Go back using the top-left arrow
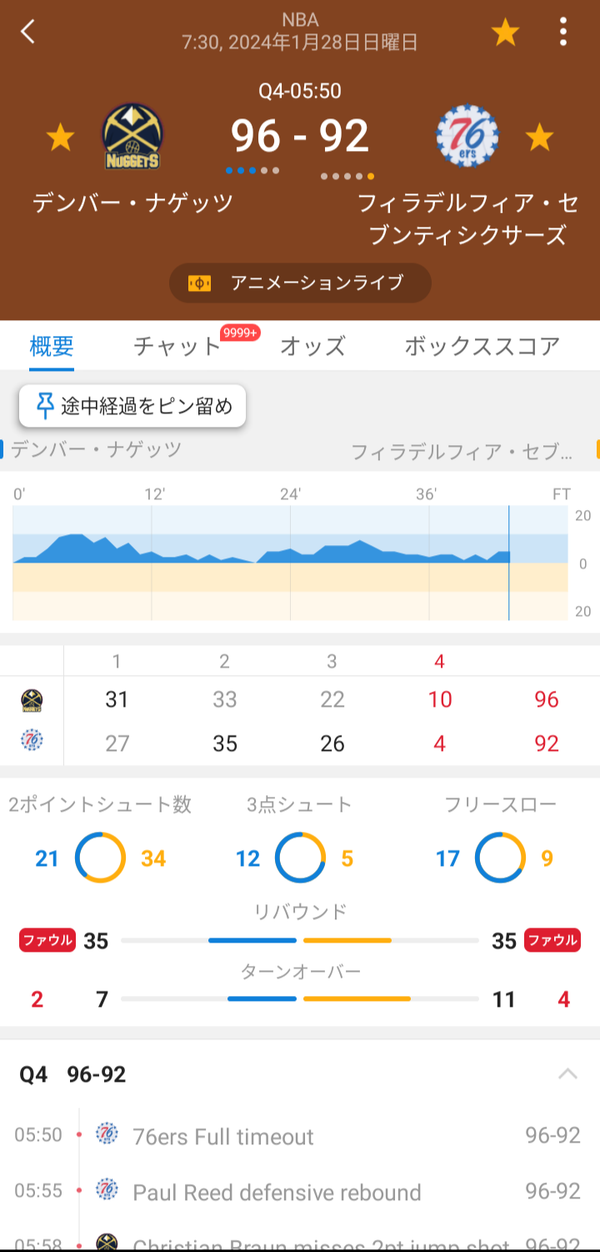600x1252 pixels. [x=28, y=32]
